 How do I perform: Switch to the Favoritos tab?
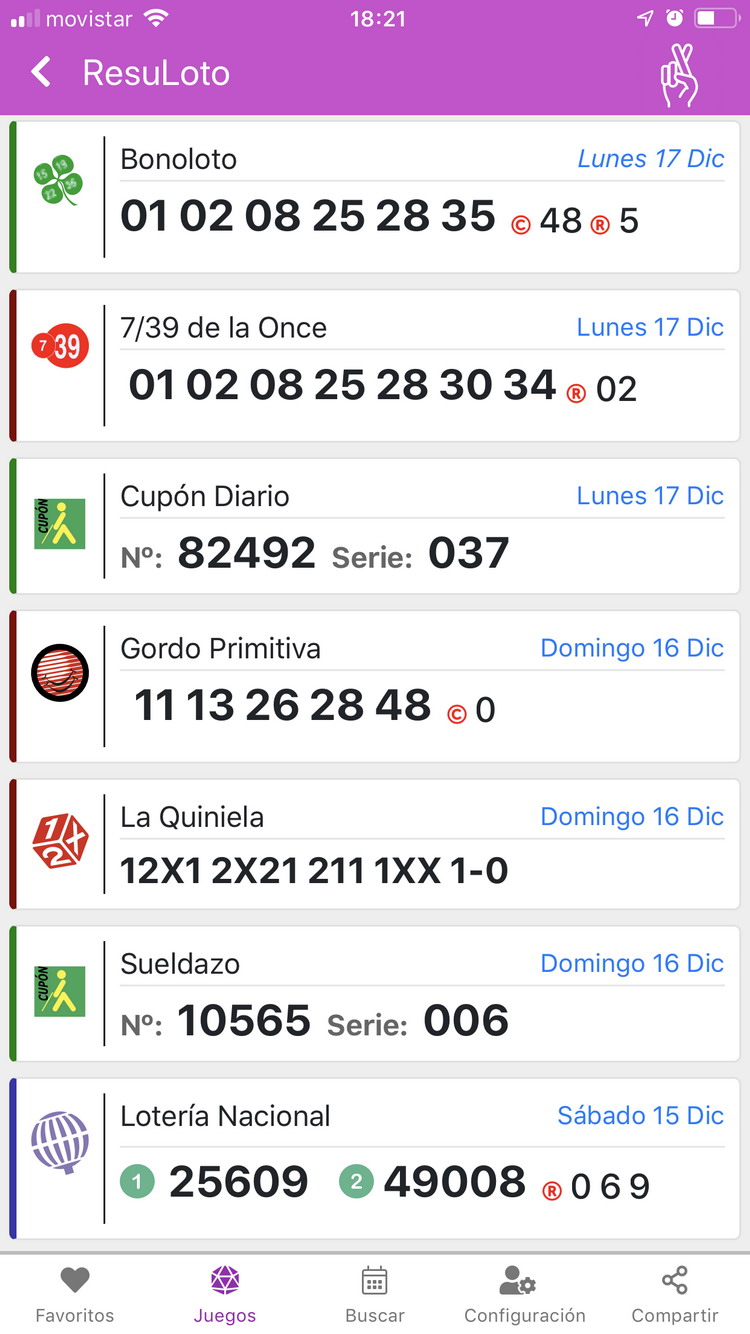pyautogui.click(x=75, y=1294)
